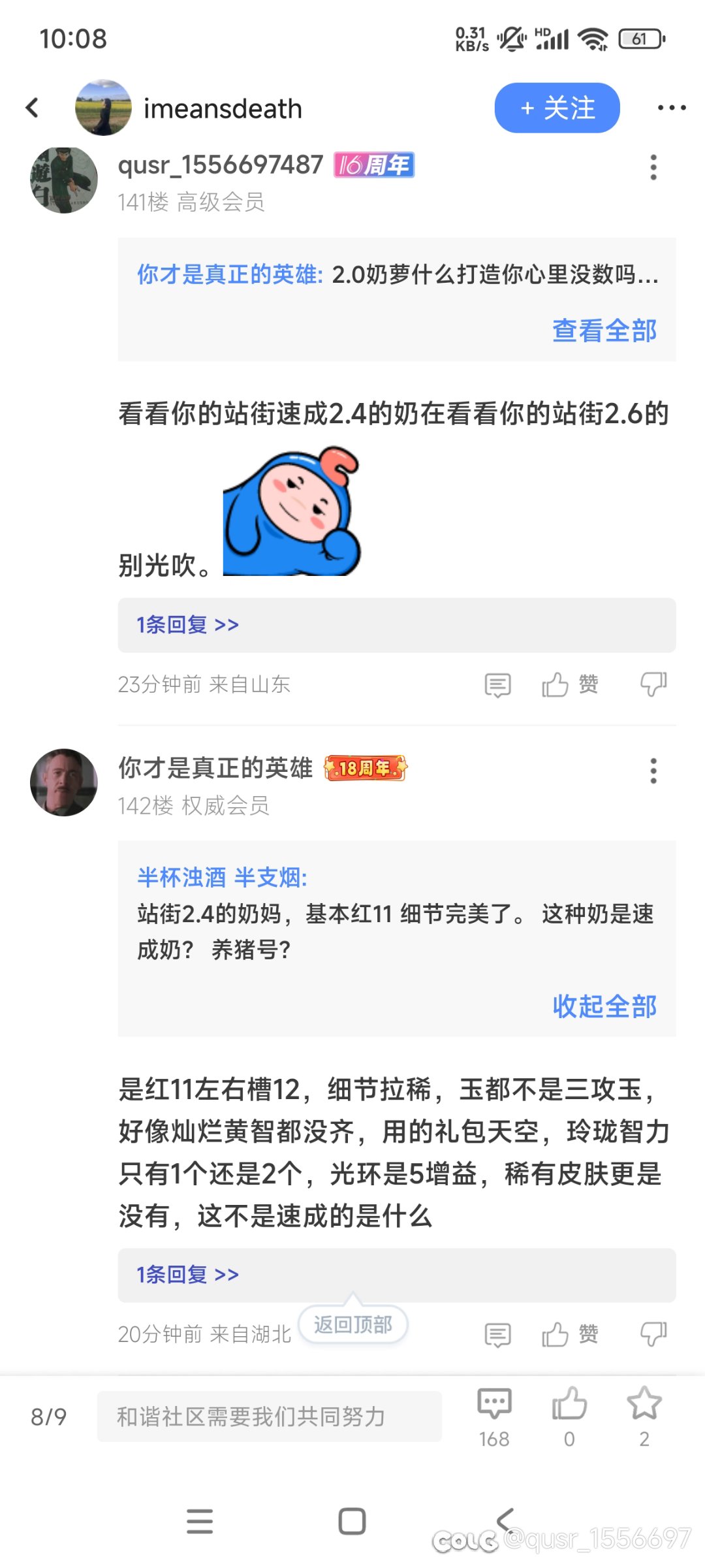This screenshot has height=1568, width=705.
Task: Open 你才是真正的英雄's avatar profile
Action: point(64,782)
